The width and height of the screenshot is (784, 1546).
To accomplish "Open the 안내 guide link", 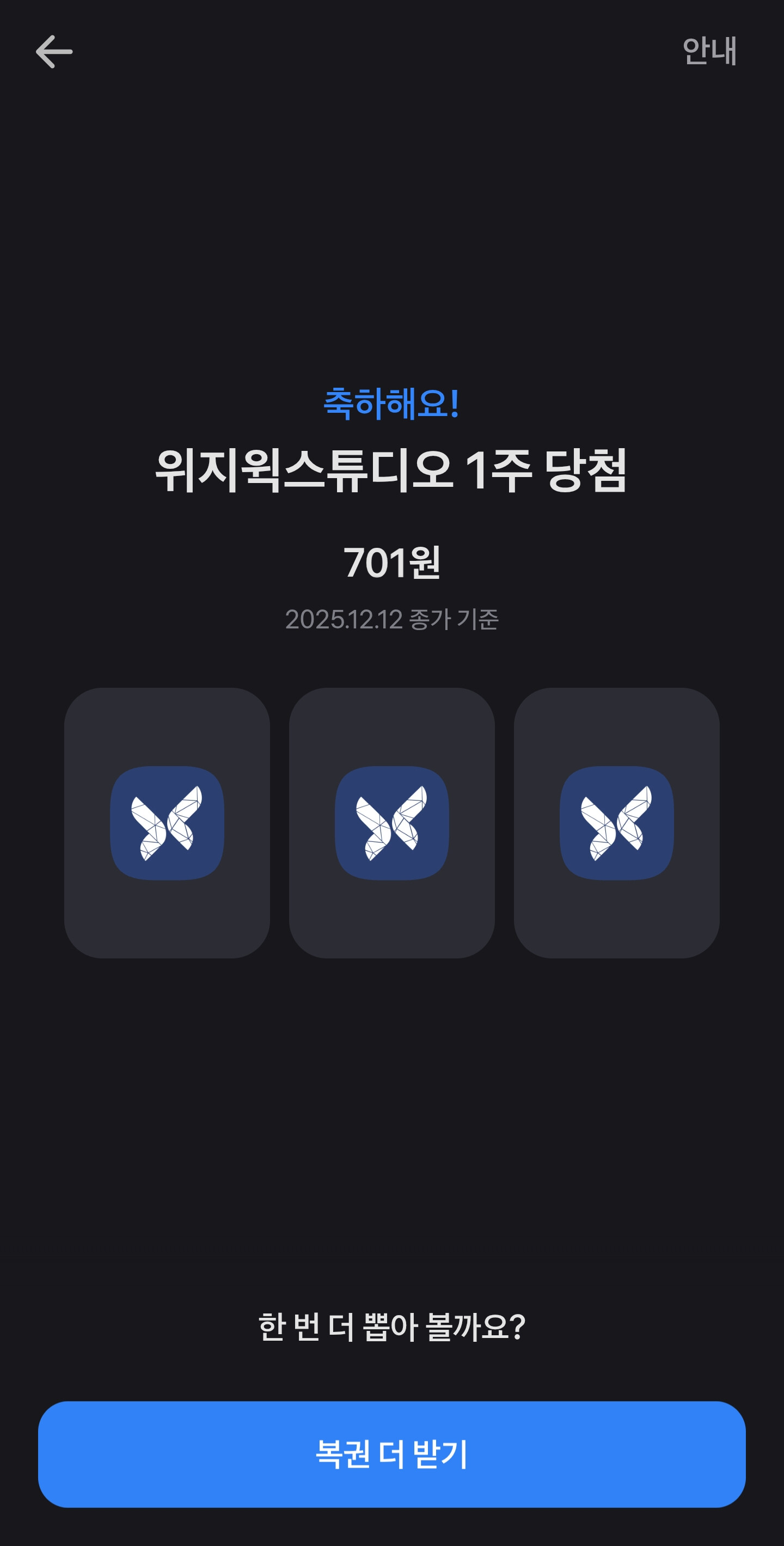I will pyautogui.click(x=709, y=51).
